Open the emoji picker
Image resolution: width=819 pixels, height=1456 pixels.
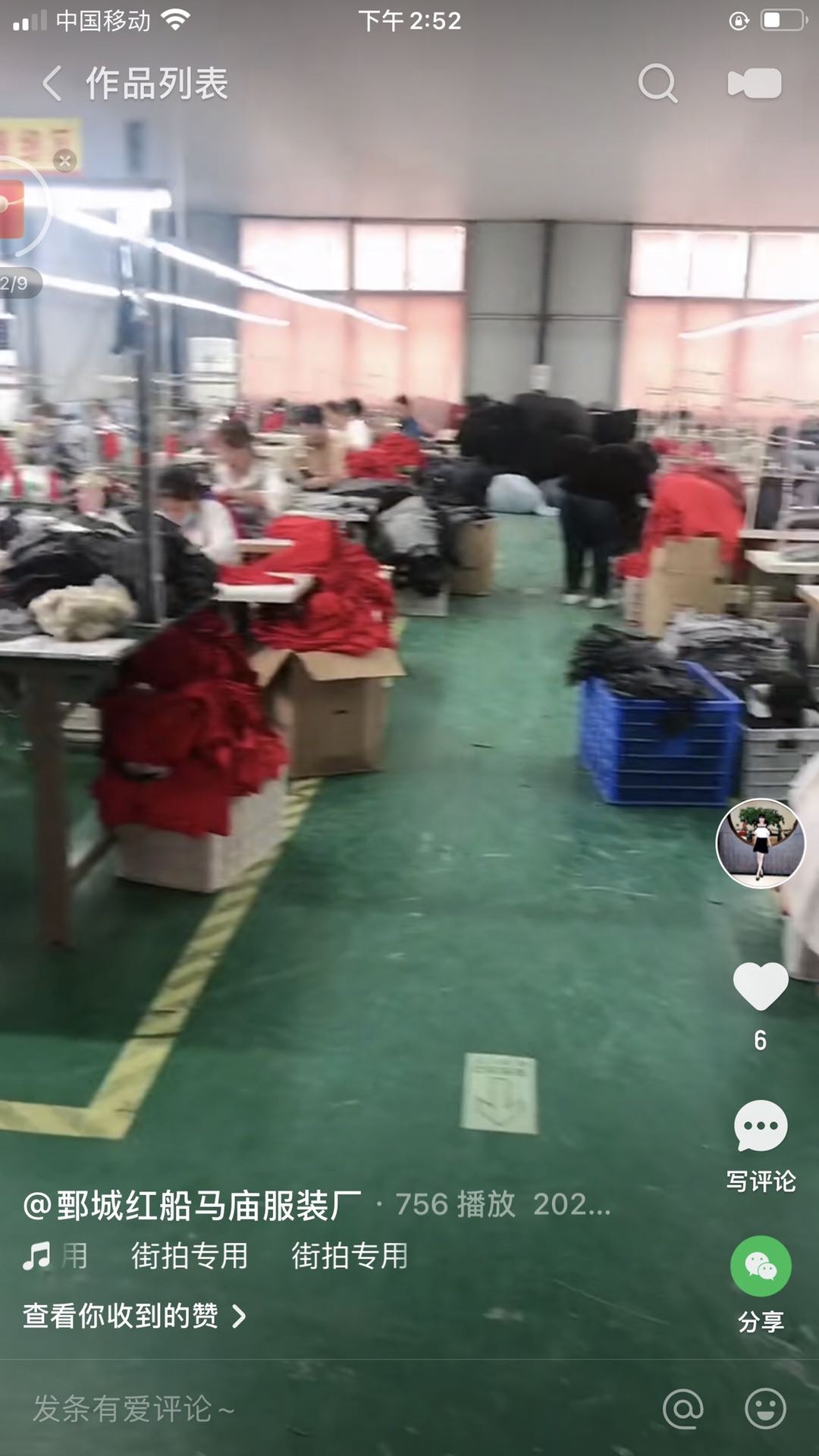pos(765,1409)
